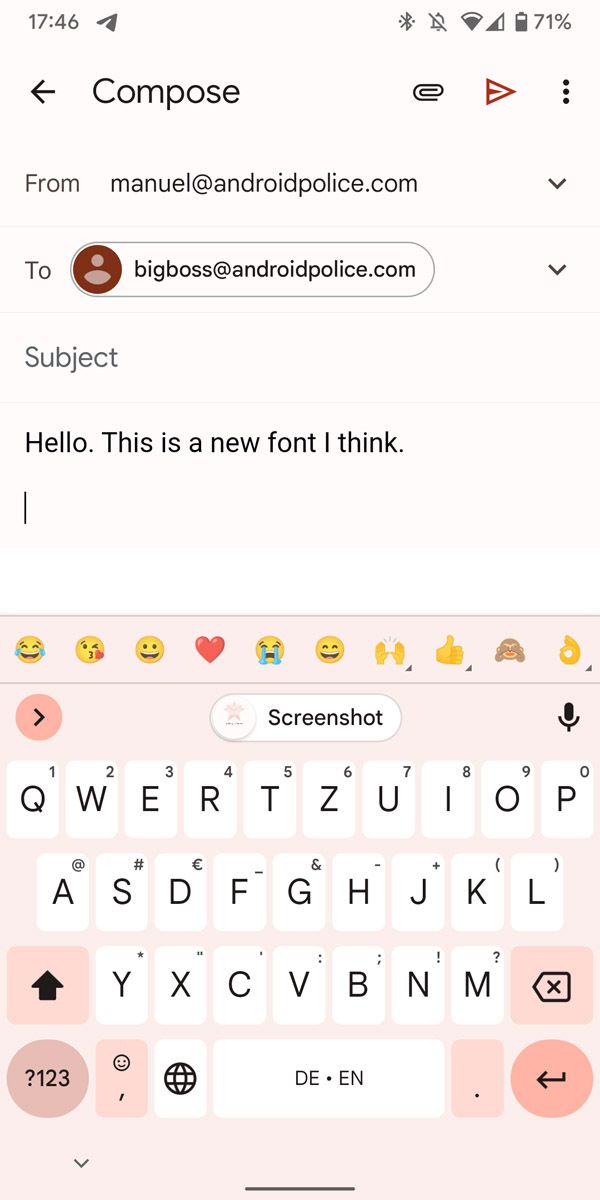Paste the Screenshot clipboard suggestion
Viewport: 600px width, 1200px height.
[x=306, y=718]
